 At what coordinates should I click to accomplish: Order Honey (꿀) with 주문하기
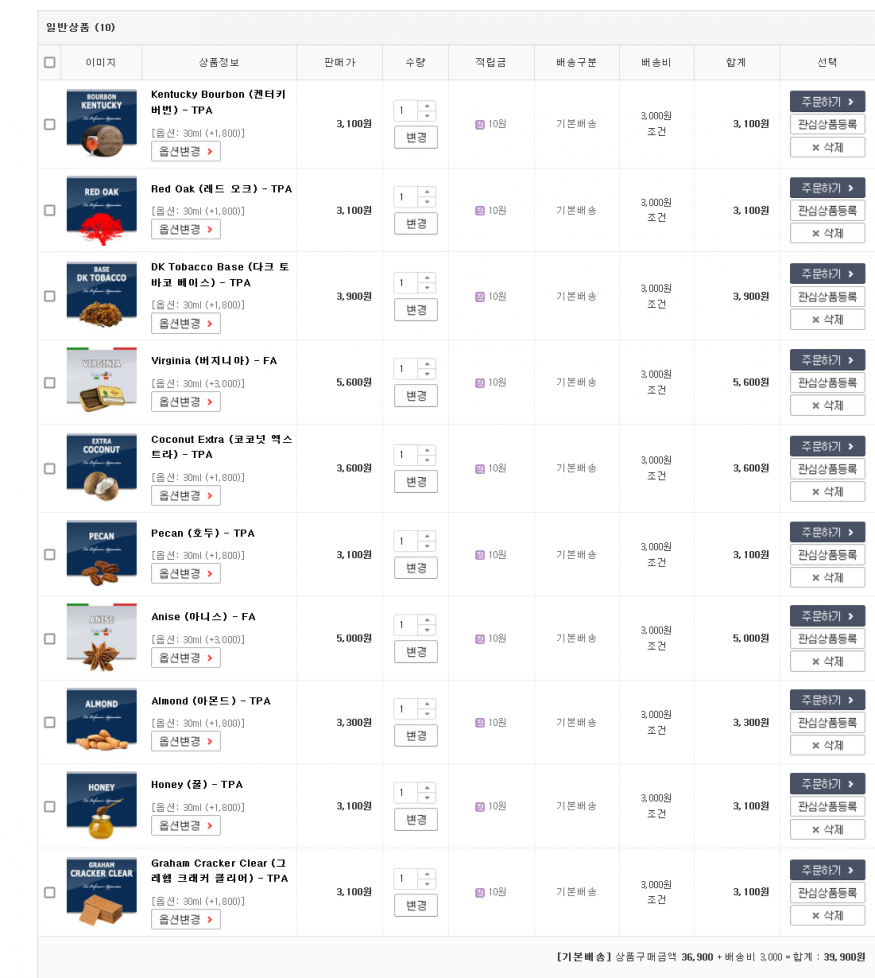(x=827, y=784)
